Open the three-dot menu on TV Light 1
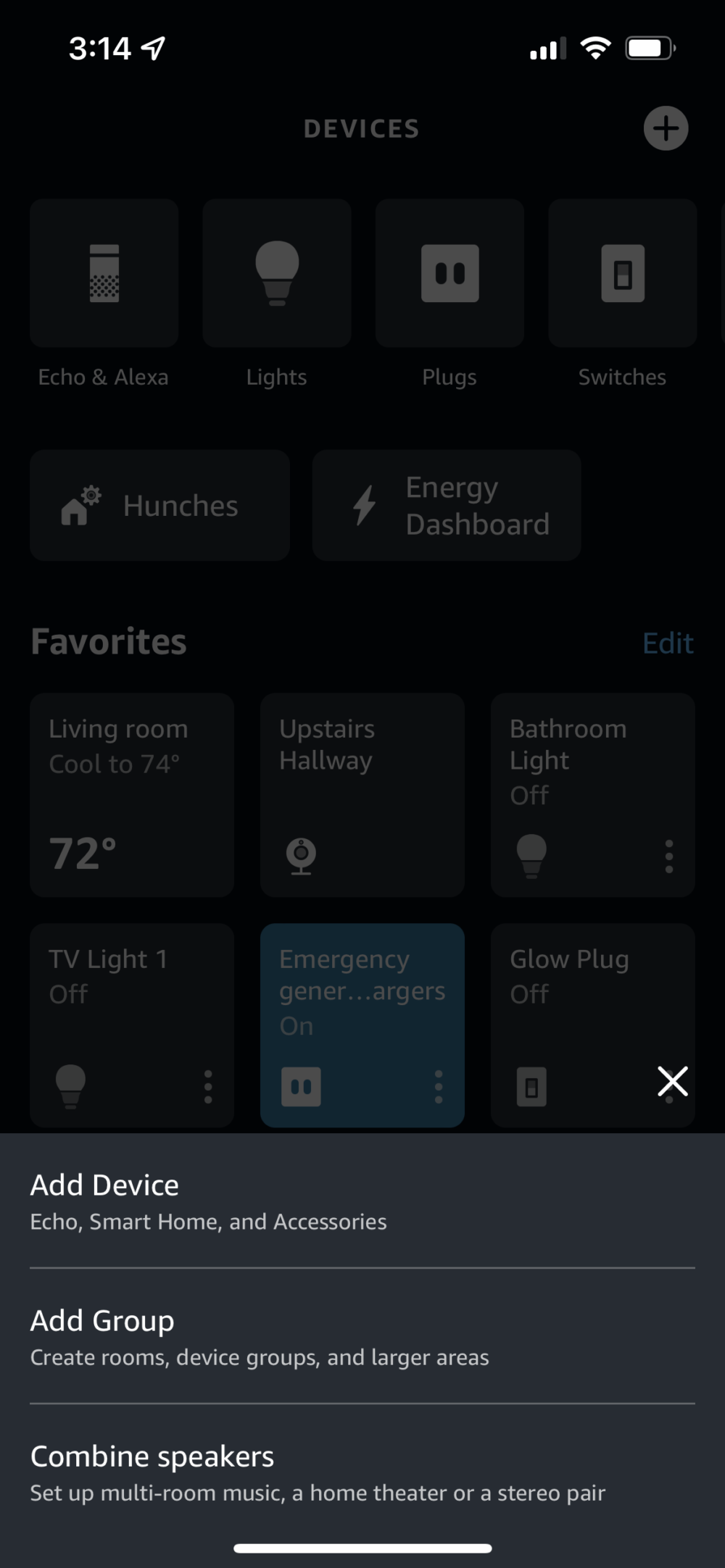This screenshot has height=1568, width=725. 208,1085
